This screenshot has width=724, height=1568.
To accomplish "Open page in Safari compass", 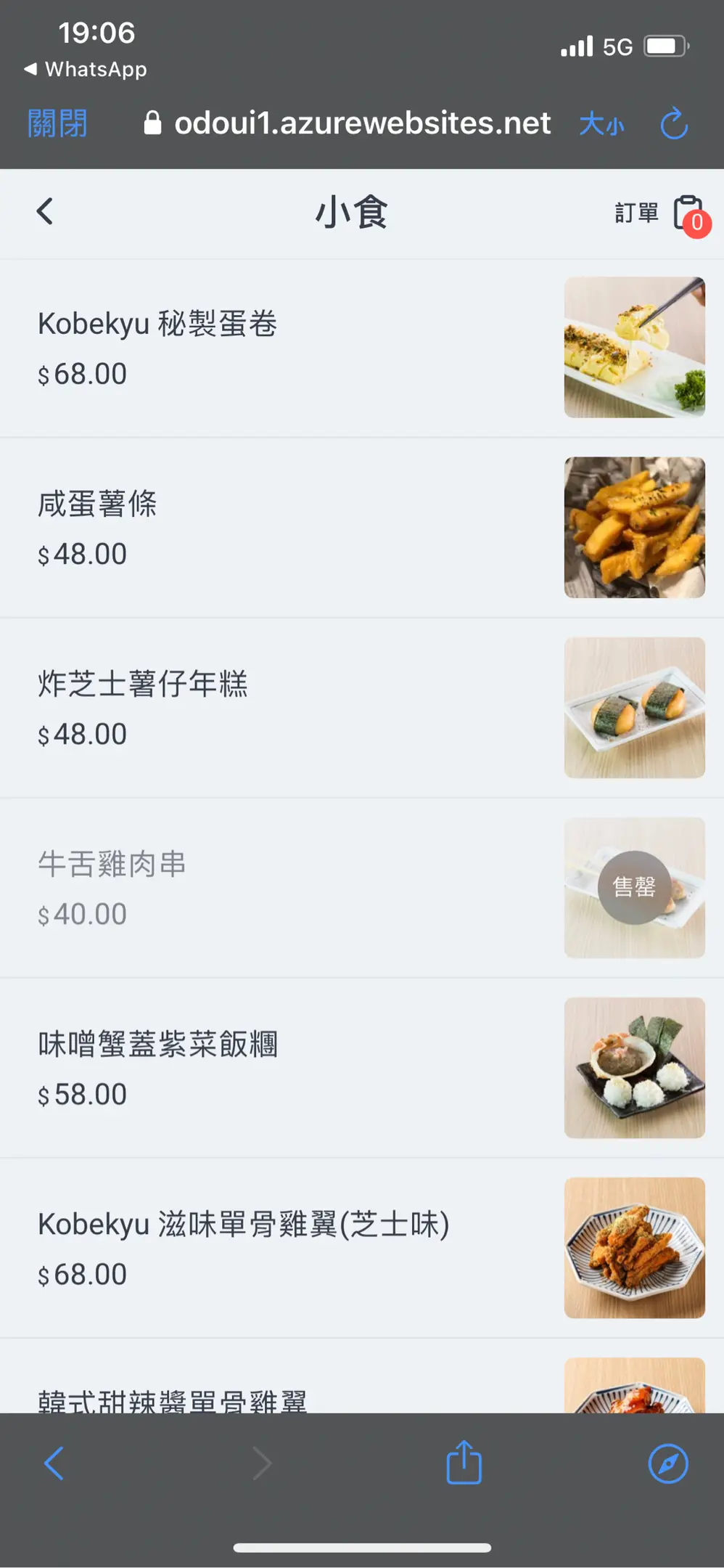I will tap(668, 1463).
